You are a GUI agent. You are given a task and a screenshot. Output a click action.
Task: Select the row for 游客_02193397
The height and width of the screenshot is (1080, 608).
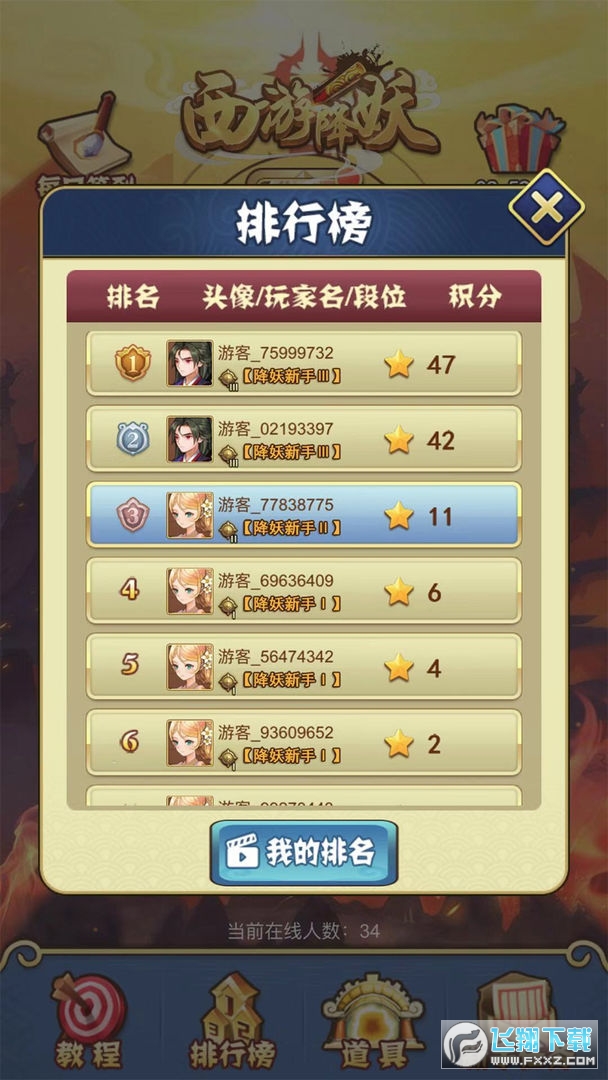point(303,440)
